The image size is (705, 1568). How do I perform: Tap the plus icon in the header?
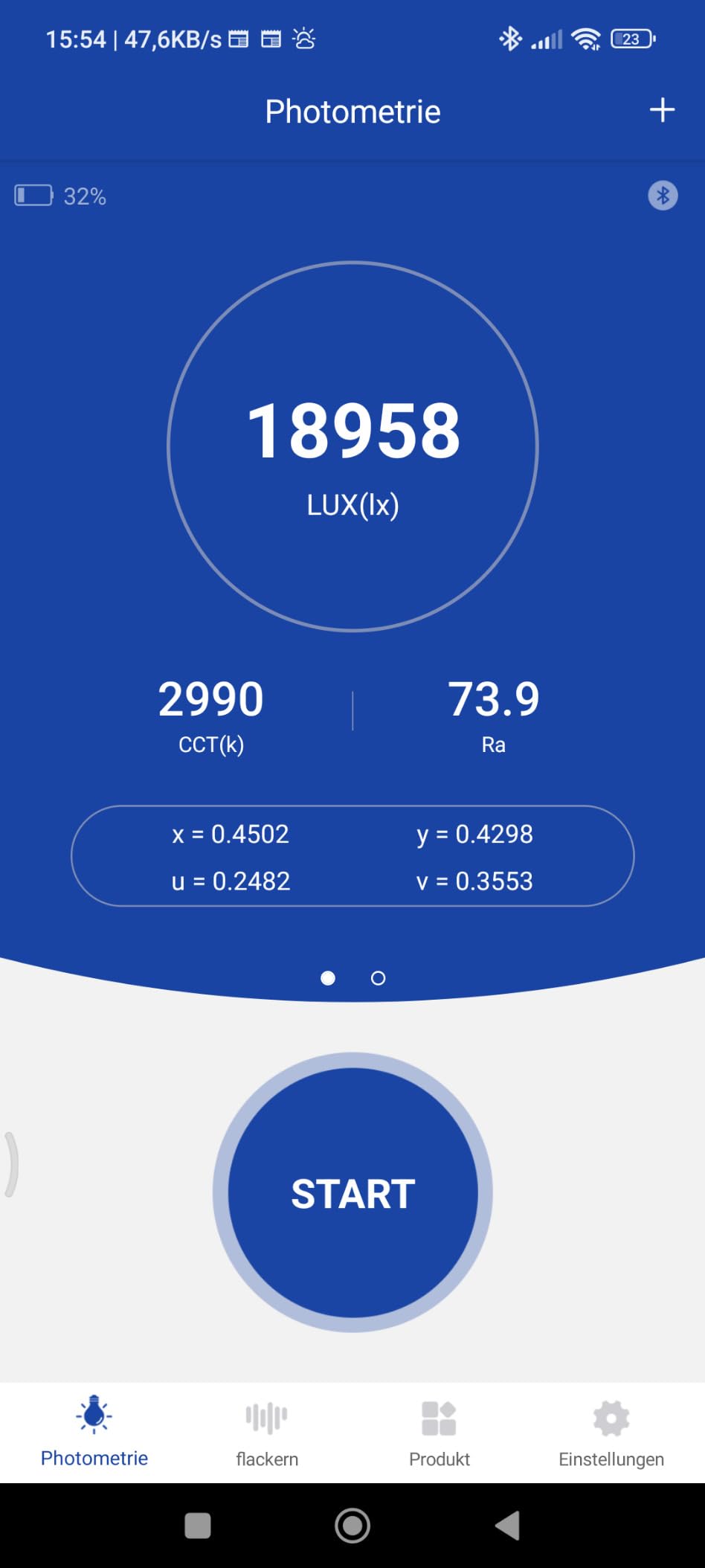tap(662, 111)
